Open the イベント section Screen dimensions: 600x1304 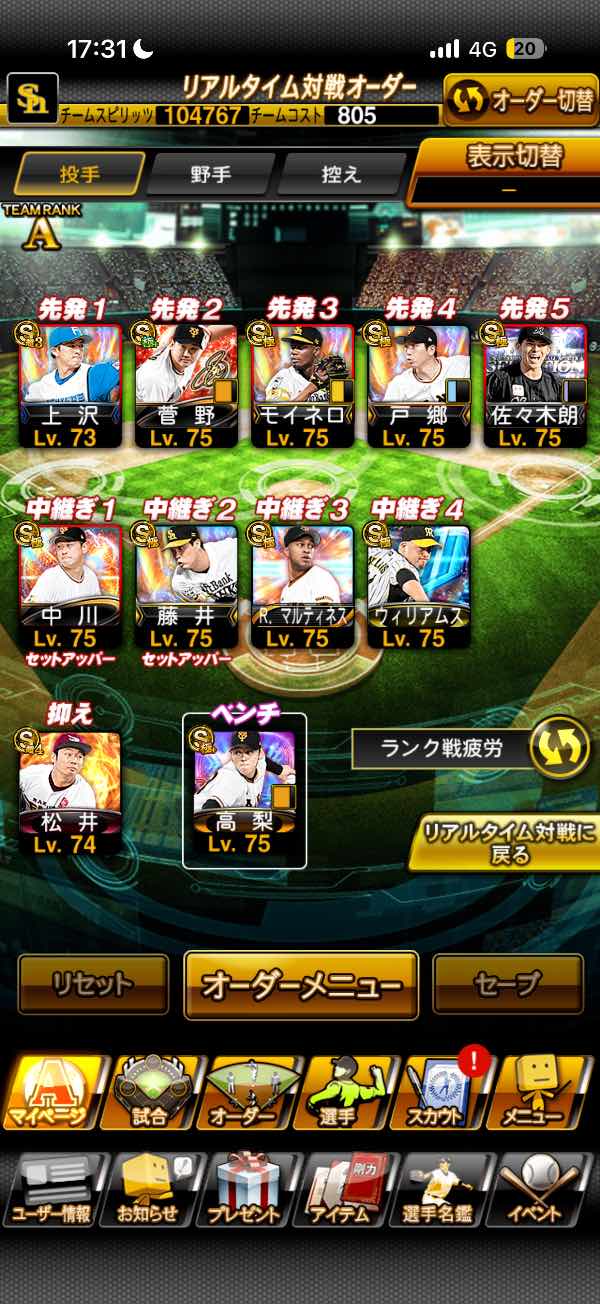[x=543, y=1188]
